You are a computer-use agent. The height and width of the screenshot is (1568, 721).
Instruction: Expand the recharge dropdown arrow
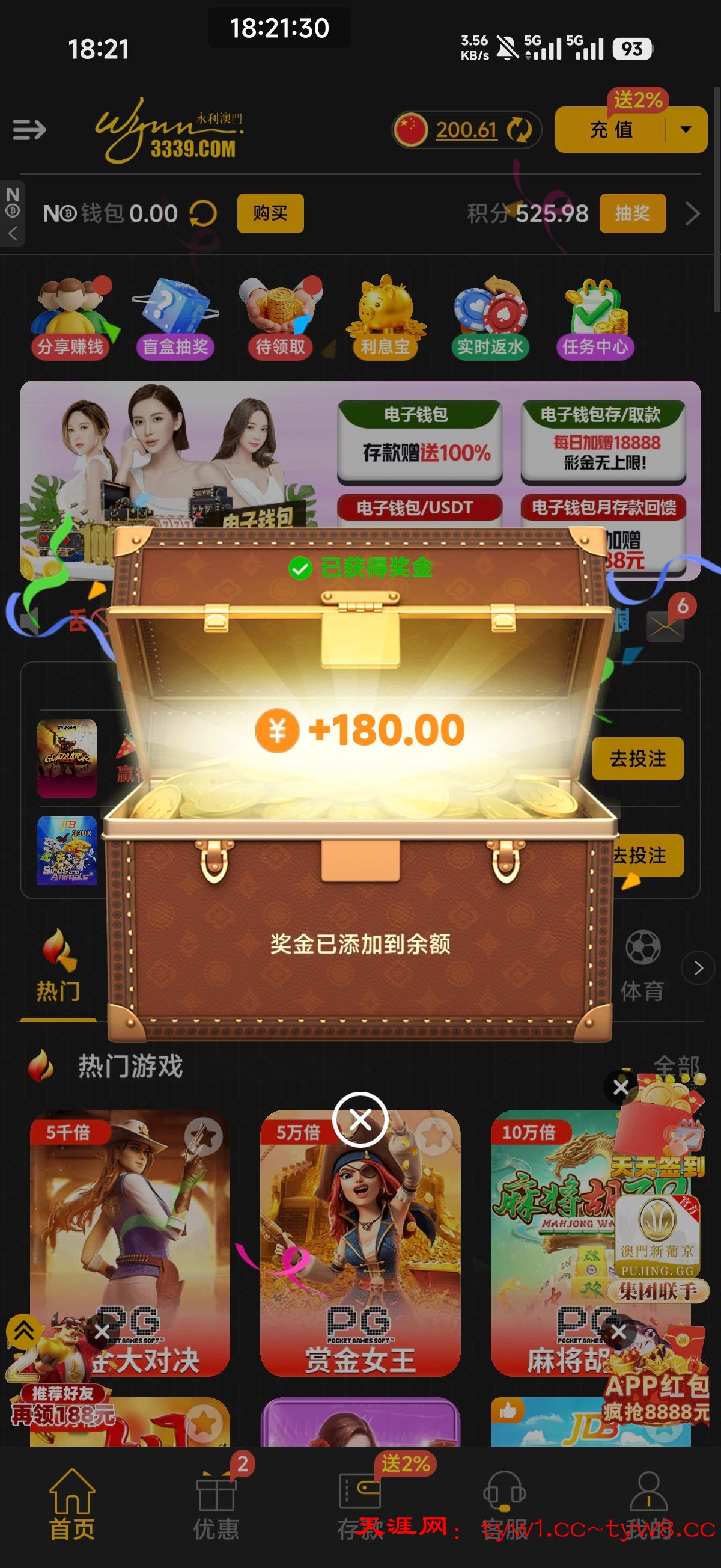(686, 130)
